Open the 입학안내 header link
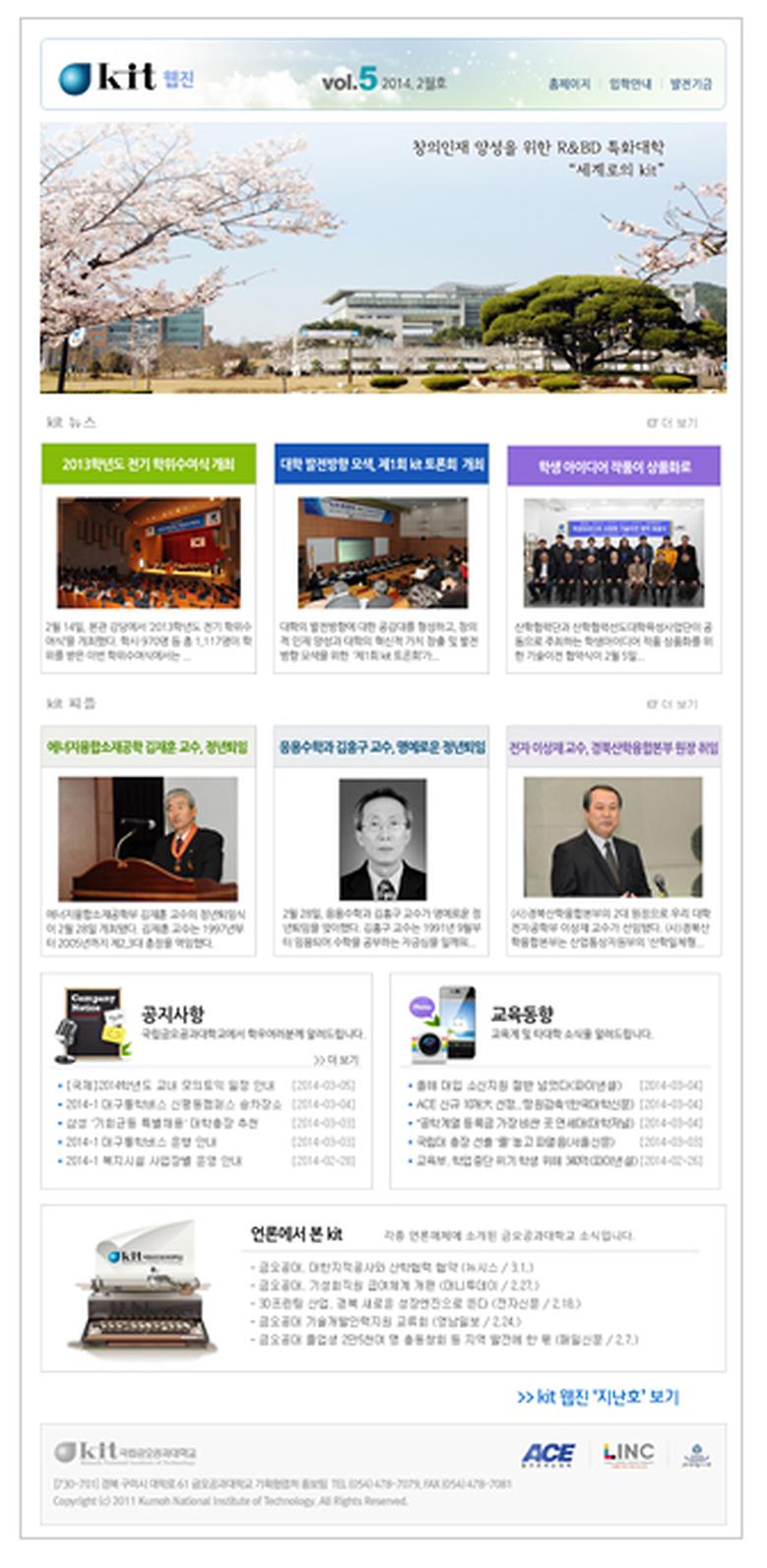The width and height of the screenshot is (767, 1568). [x=629, y=85]
